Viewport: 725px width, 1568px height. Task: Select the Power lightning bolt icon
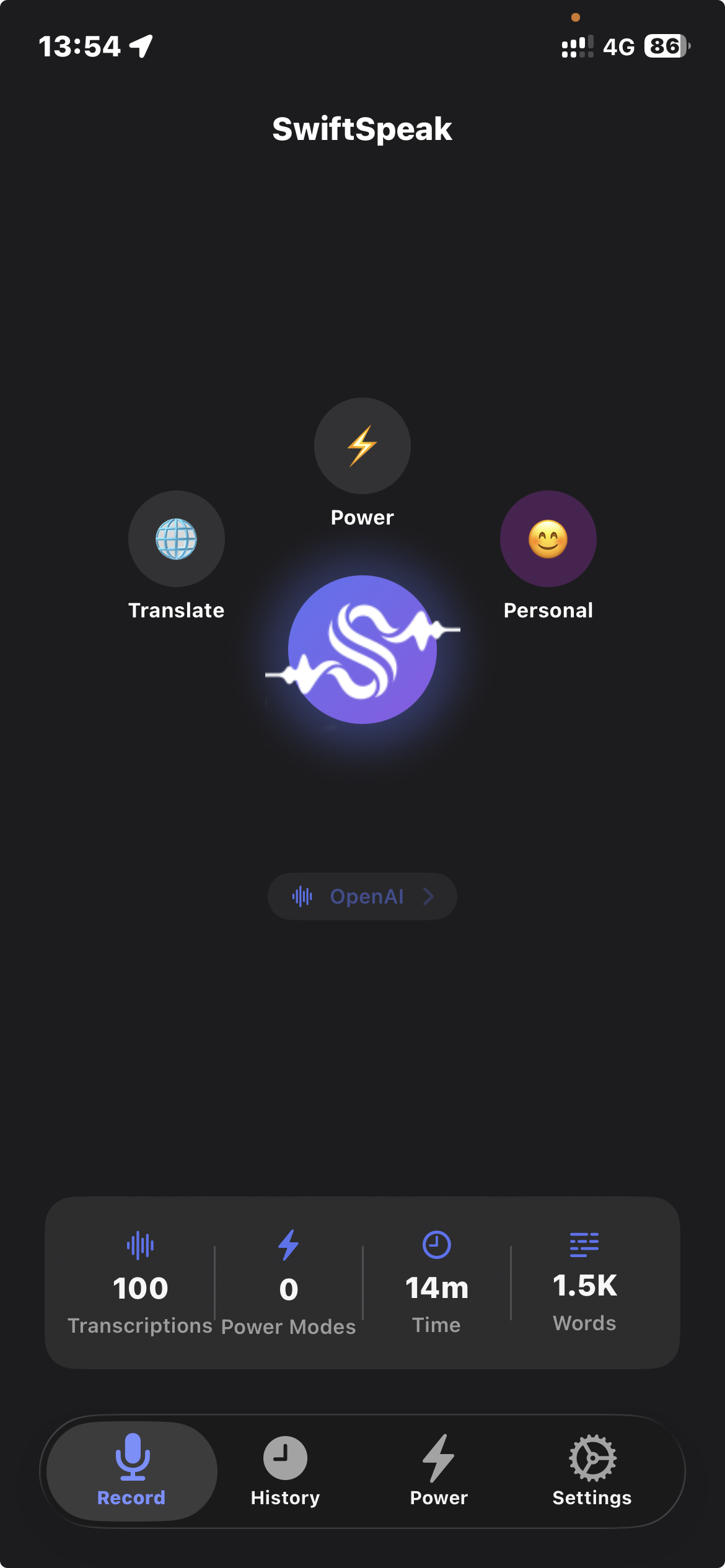point(362,445)
